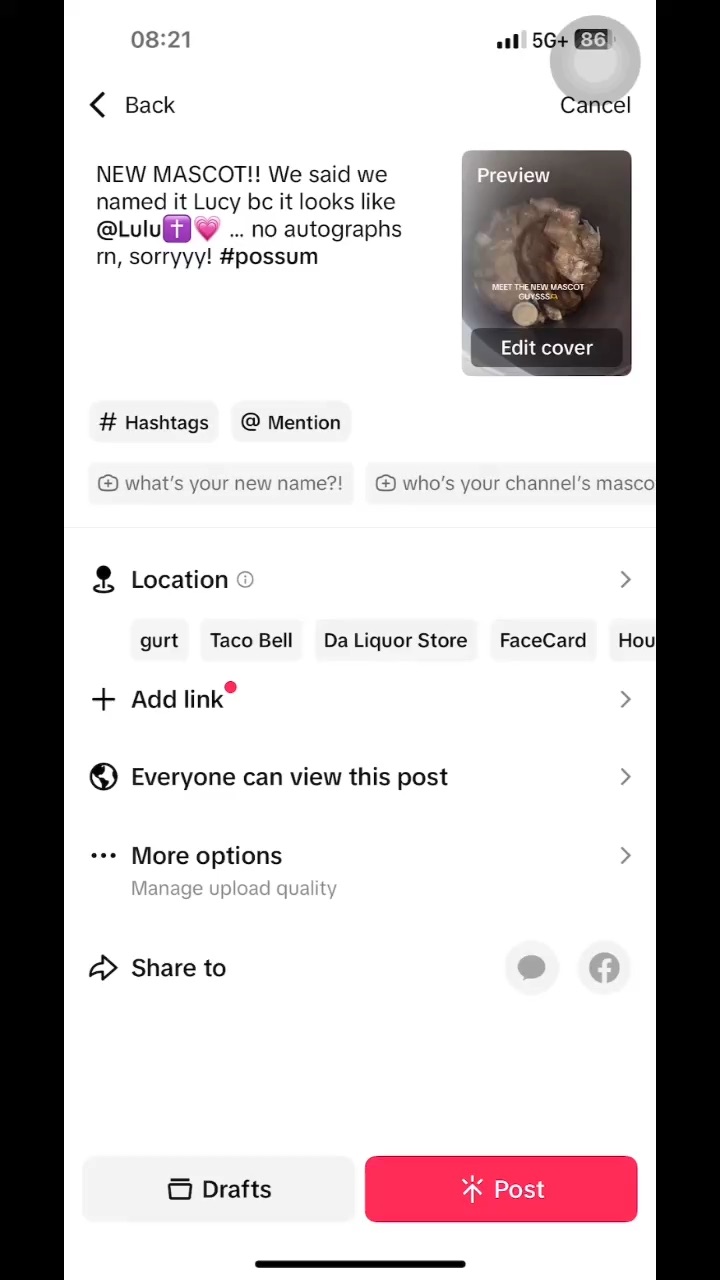Image resolution: width=720 pixels, height=1280 pixels.
Task: Tap Cancel at the top right
Action: (x=594, y=105)
